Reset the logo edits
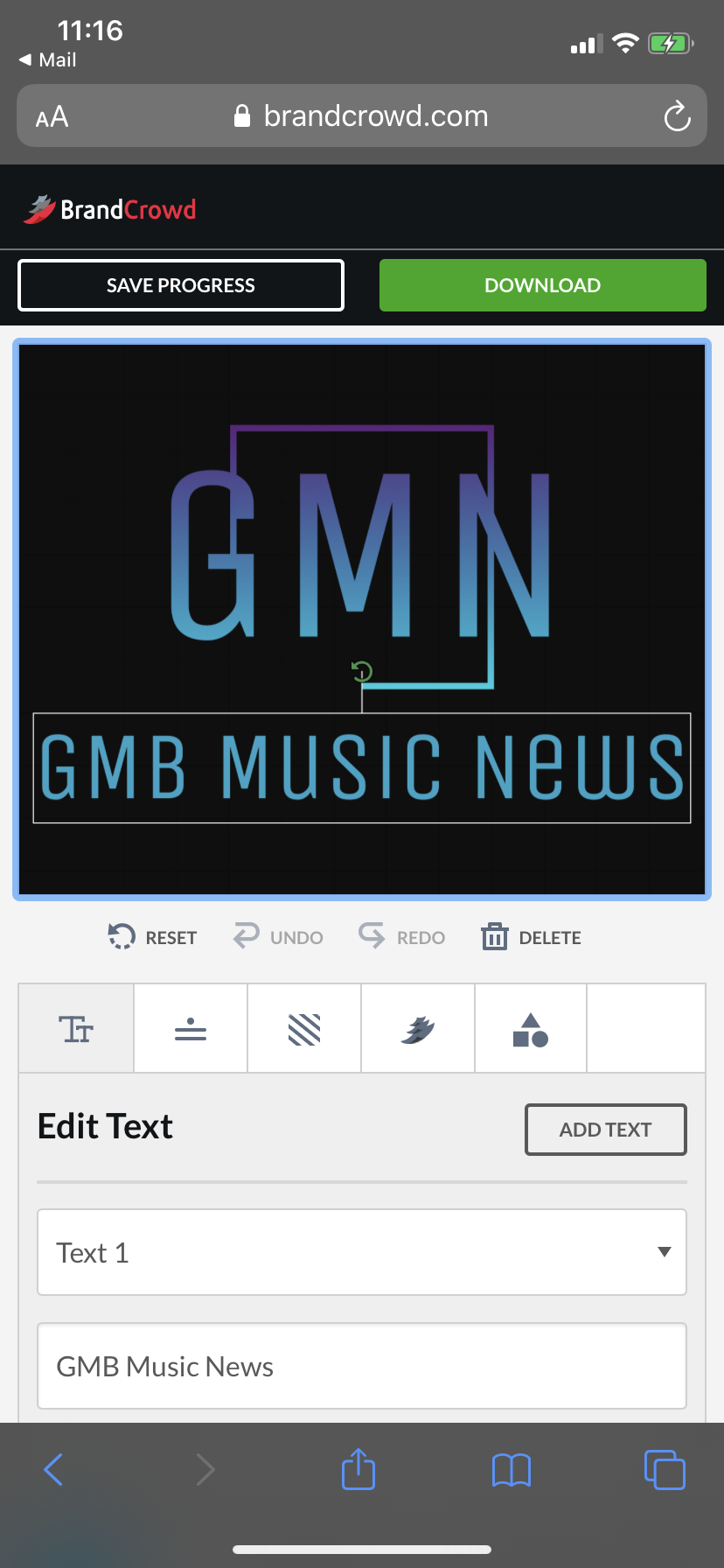The image size is (724, 1568). pyautogui.click(x=153, y=937)
